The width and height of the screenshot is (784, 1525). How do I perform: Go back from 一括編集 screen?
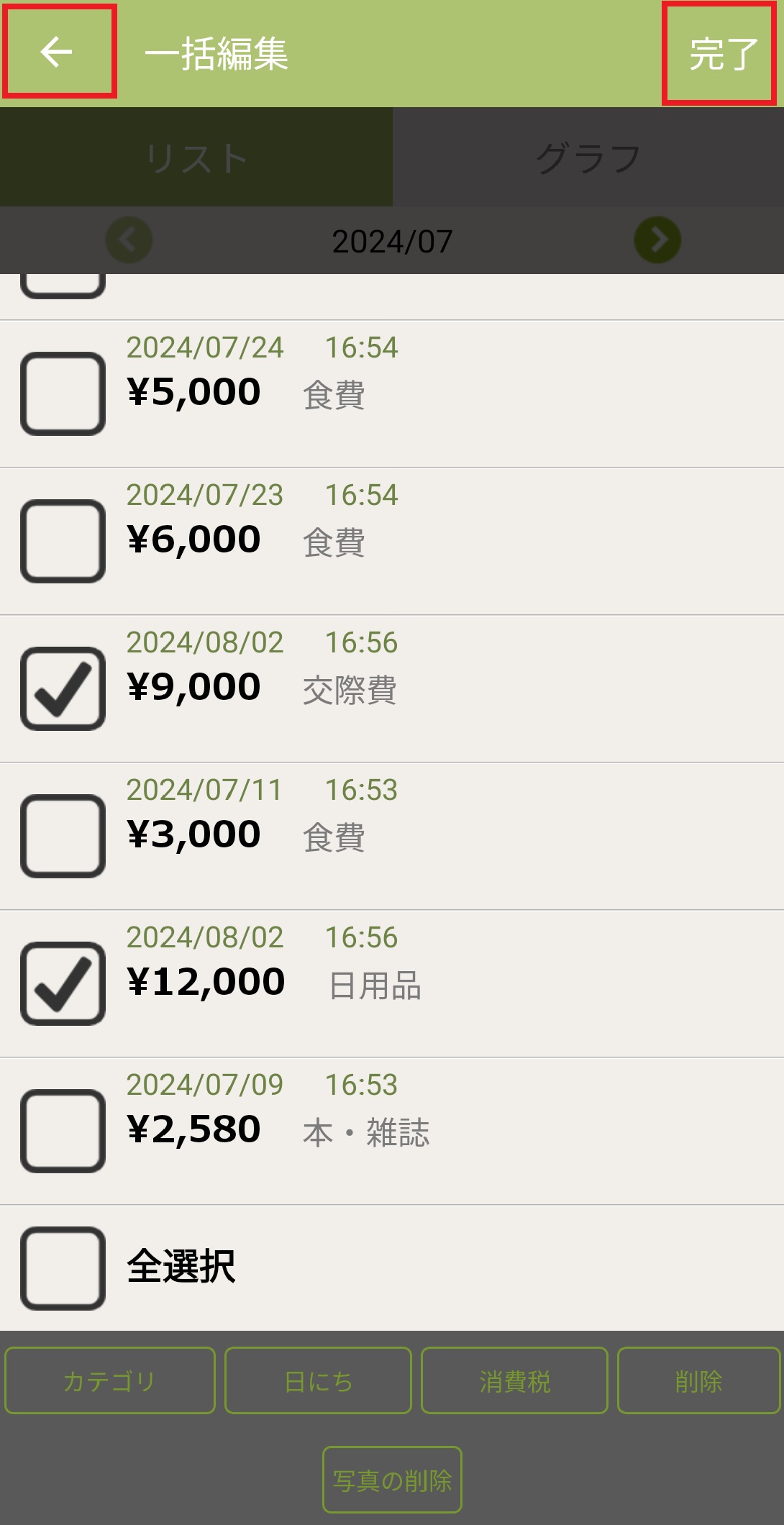coord(58,52)
